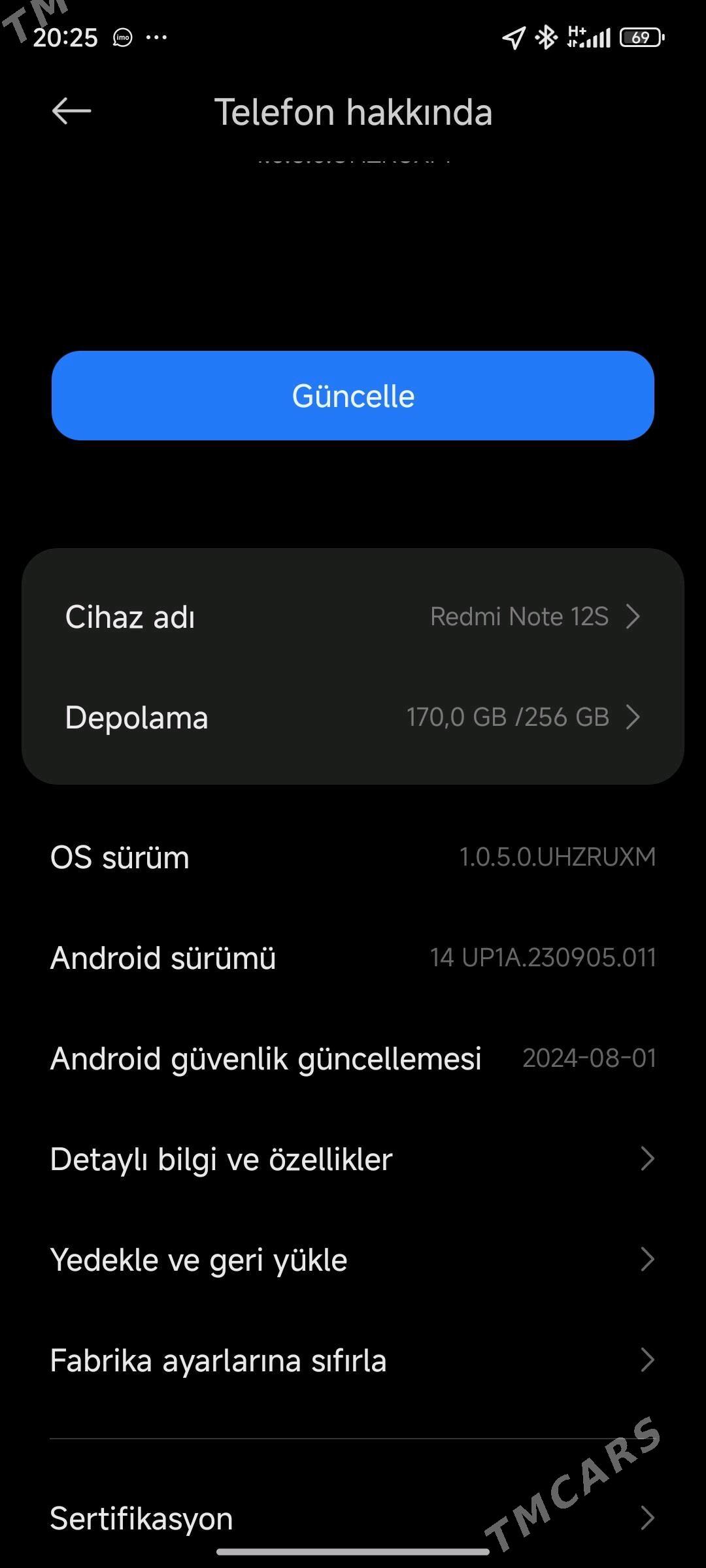Viewport: 706px width, 1568px height.
Task: Tap the OS sürüm row
Action: (x=353, y=857)
